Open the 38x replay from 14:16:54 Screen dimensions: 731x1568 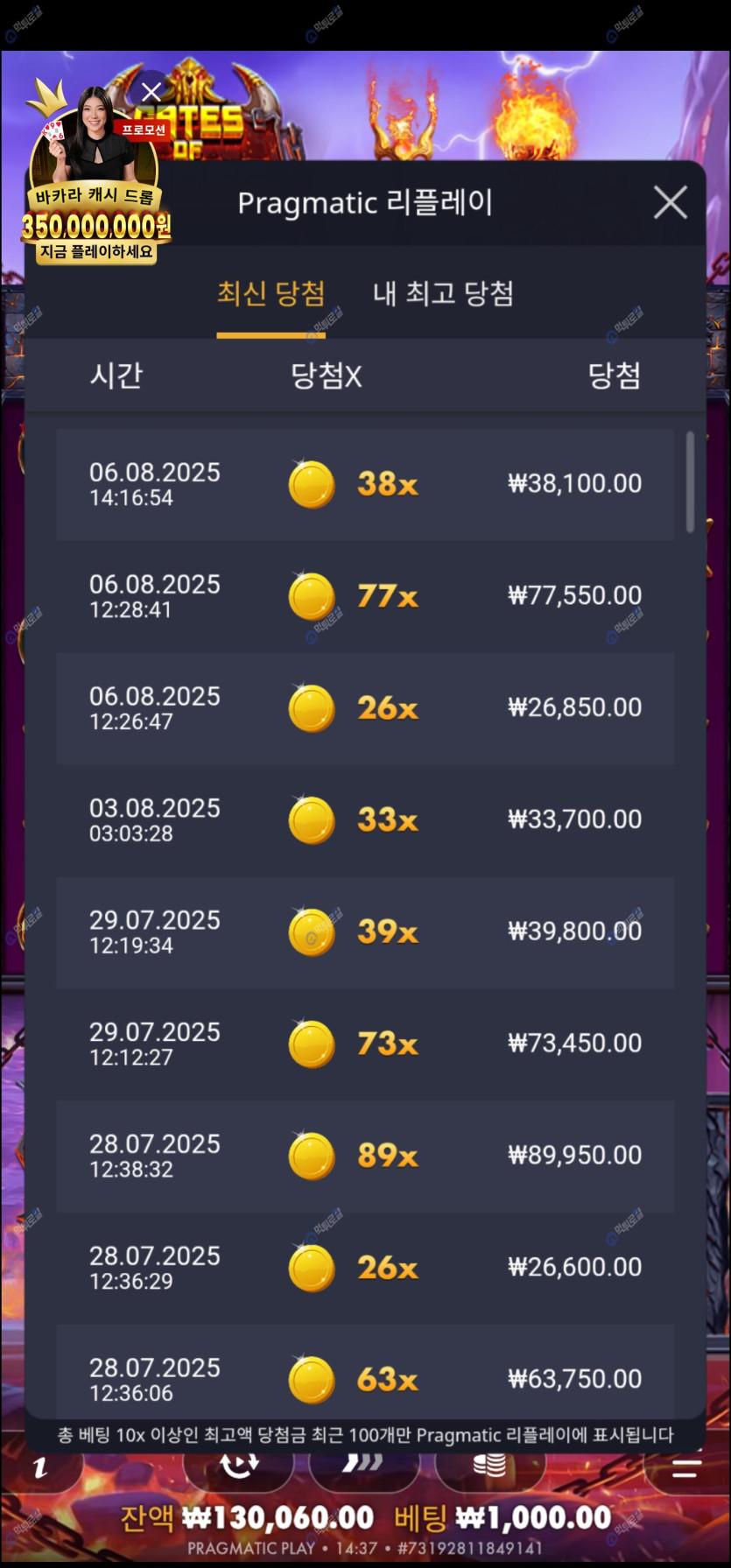[365, 484]
